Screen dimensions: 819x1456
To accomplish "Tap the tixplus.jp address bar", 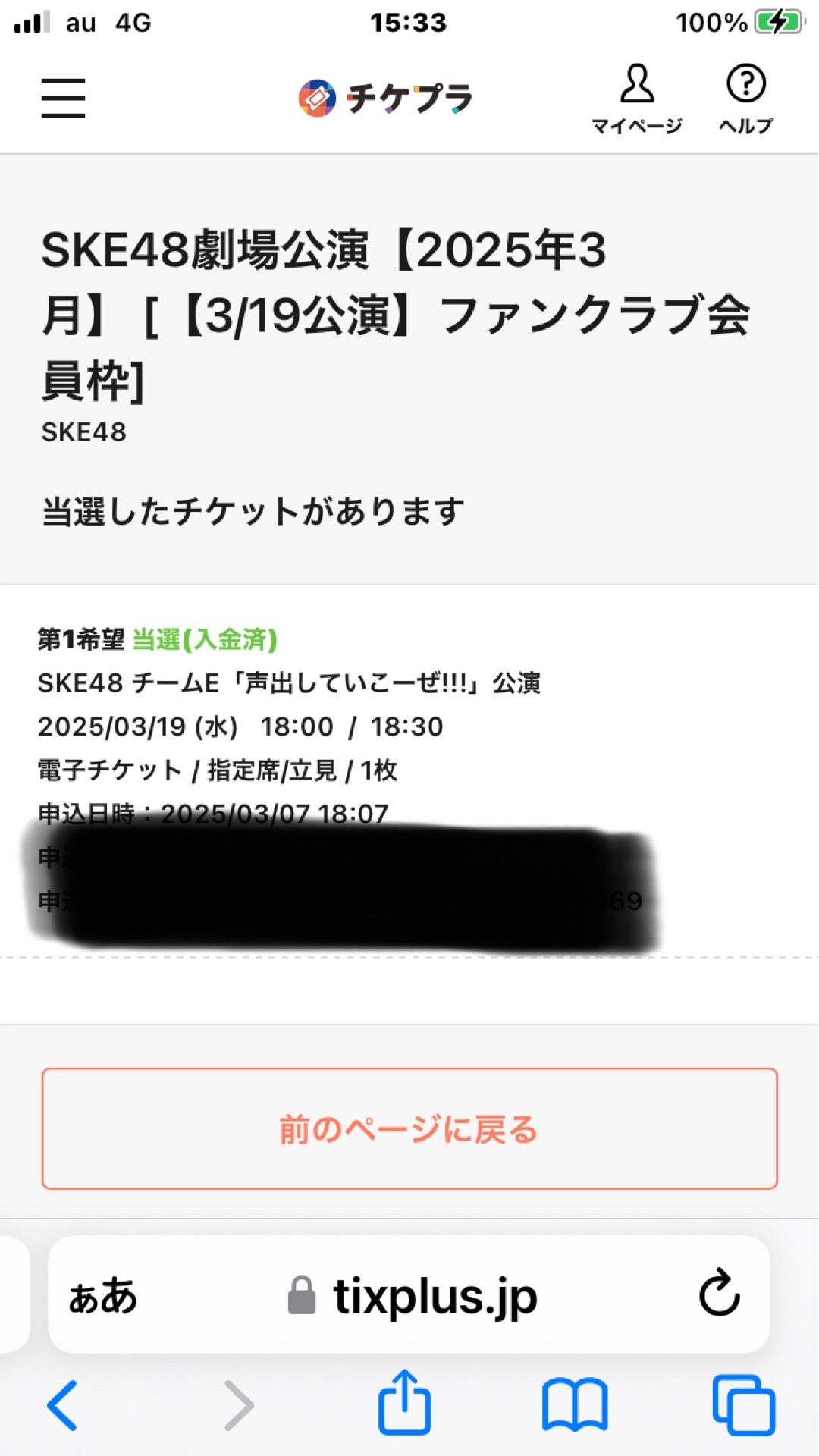I will [413, 1295].
